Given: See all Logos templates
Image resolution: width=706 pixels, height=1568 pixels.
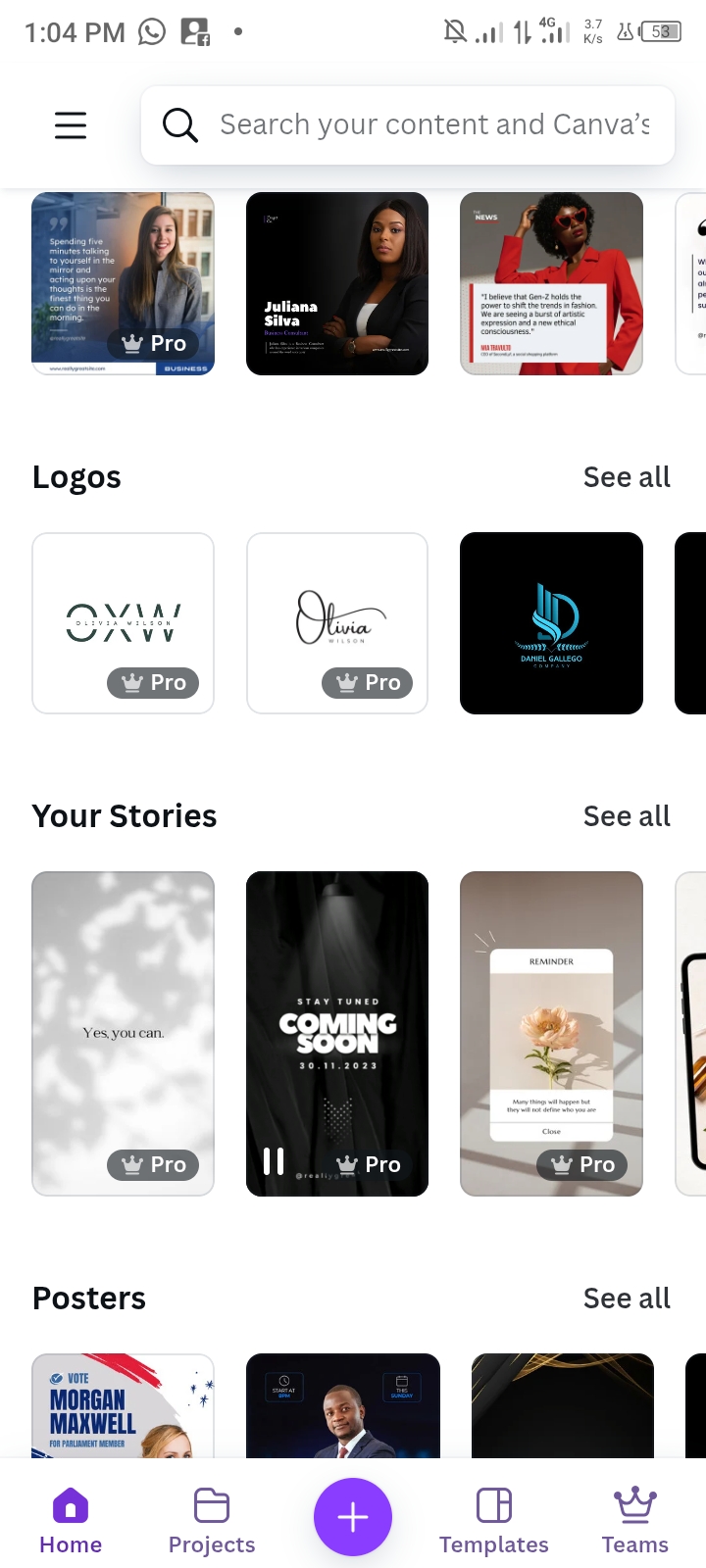Looking at the screenshot, I should click(626, 477).
